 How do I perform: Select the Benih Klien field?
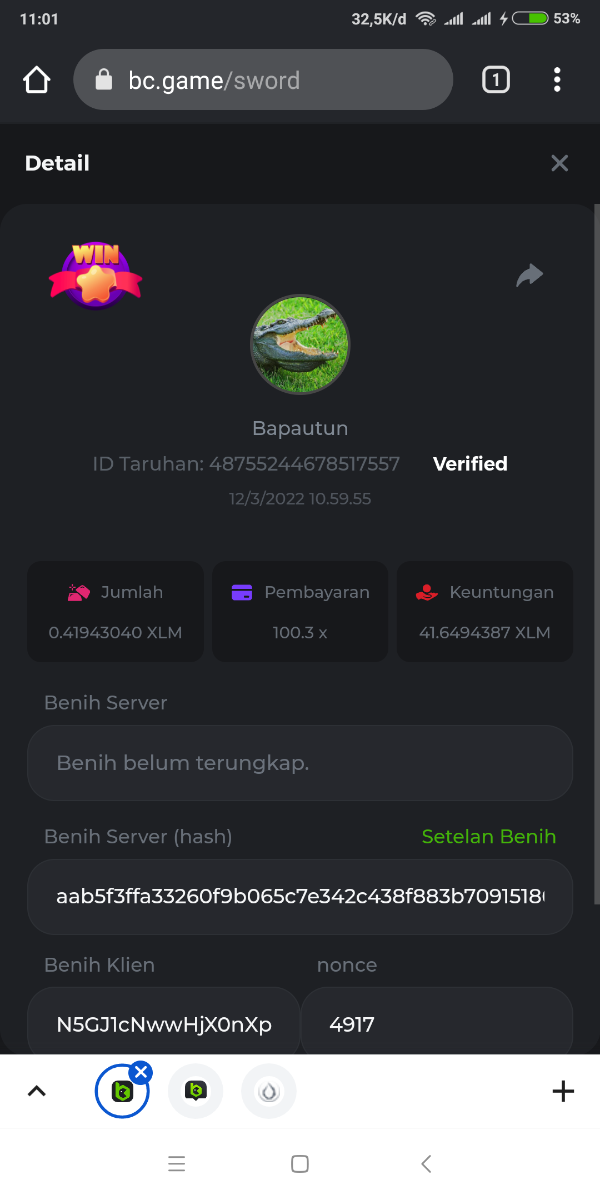click(163, 1024)
